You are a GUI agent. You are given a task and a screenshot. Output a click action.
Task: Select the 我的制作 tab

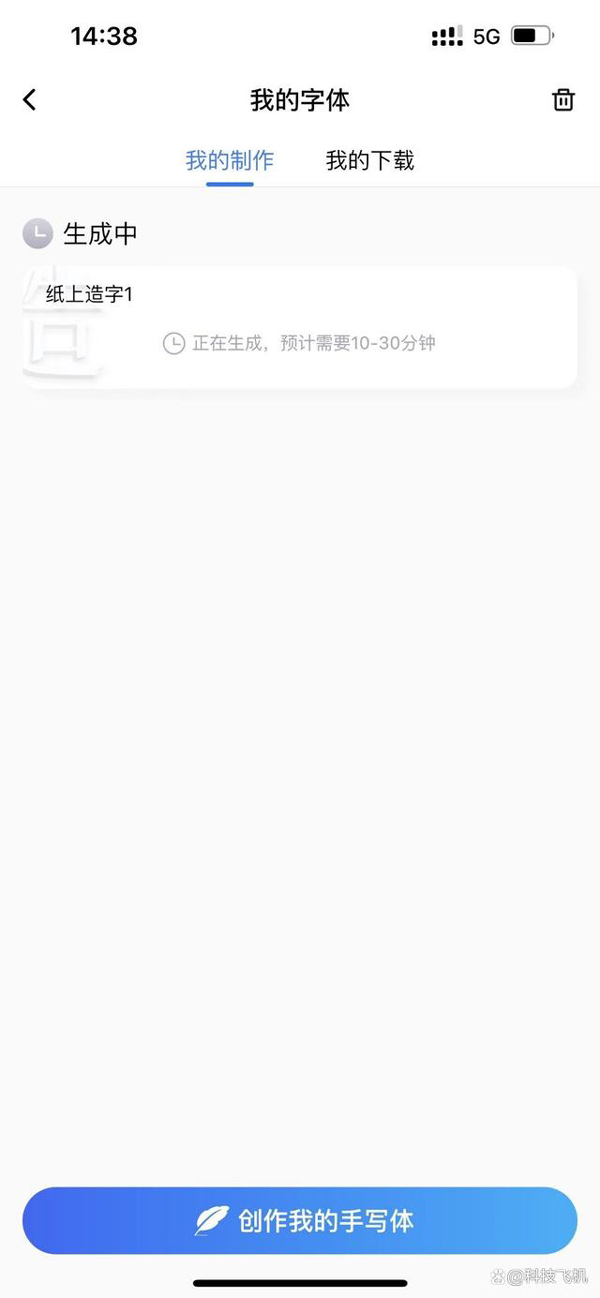click(230, 161)
